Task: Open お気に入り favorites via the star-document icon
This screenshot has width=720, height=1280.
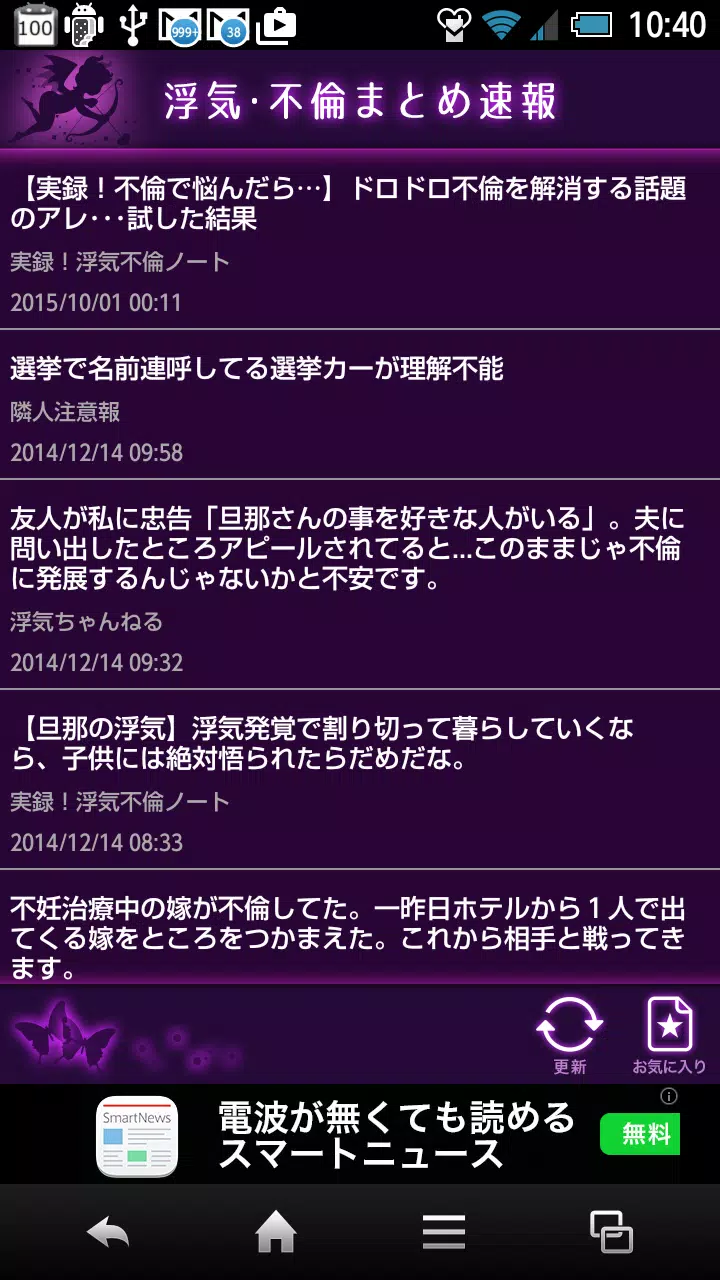Action: tap(668, 1024)
